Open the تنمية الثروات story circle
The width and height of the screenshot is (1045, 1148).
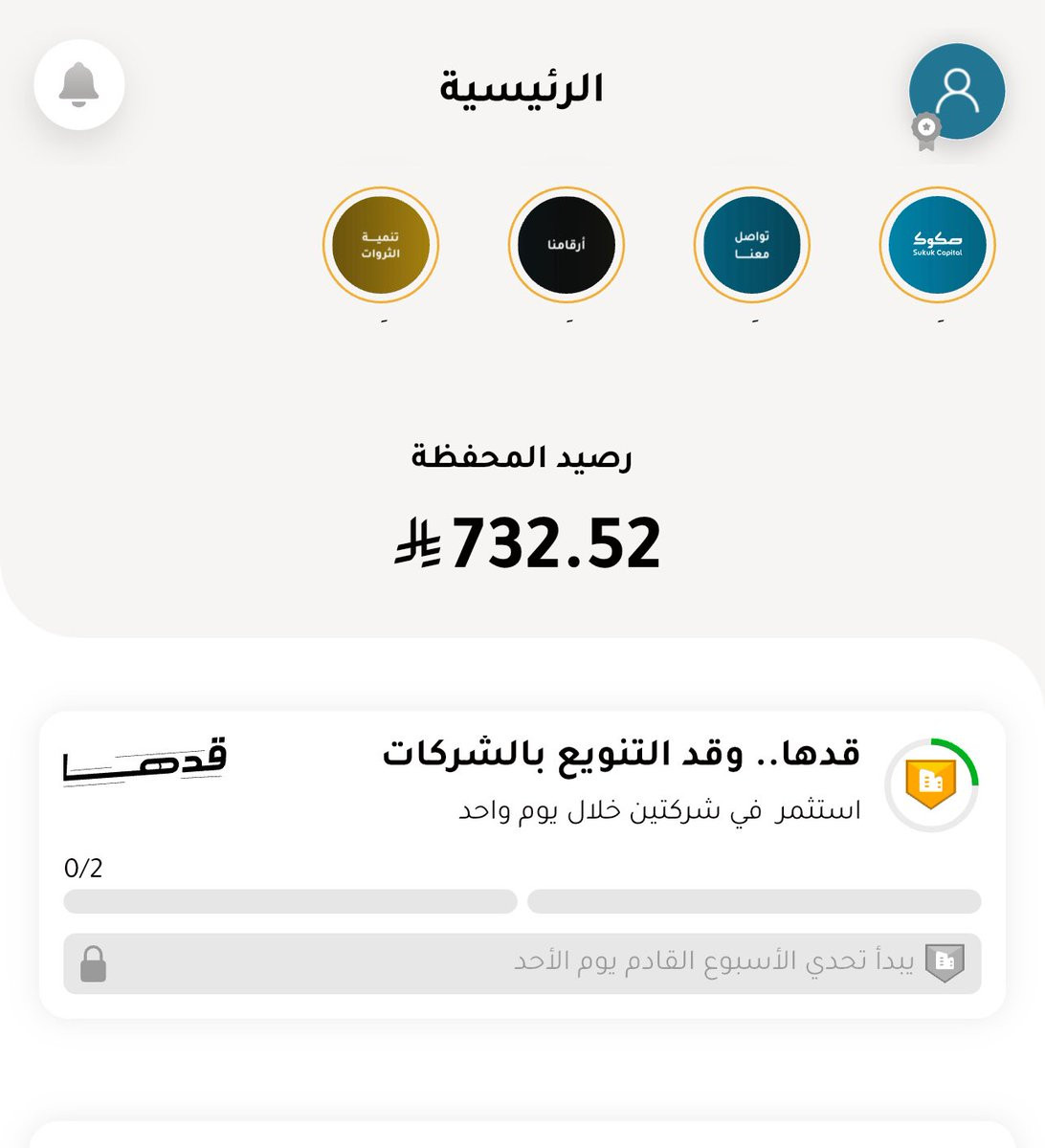click(380, 245)
